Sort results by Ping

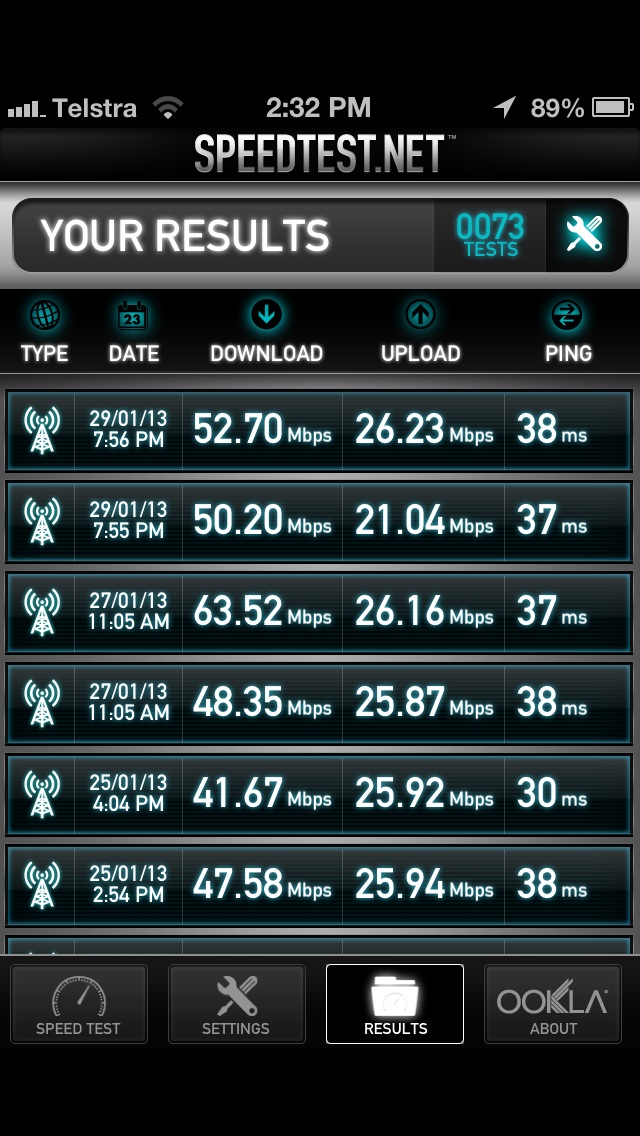click(568, 333)
